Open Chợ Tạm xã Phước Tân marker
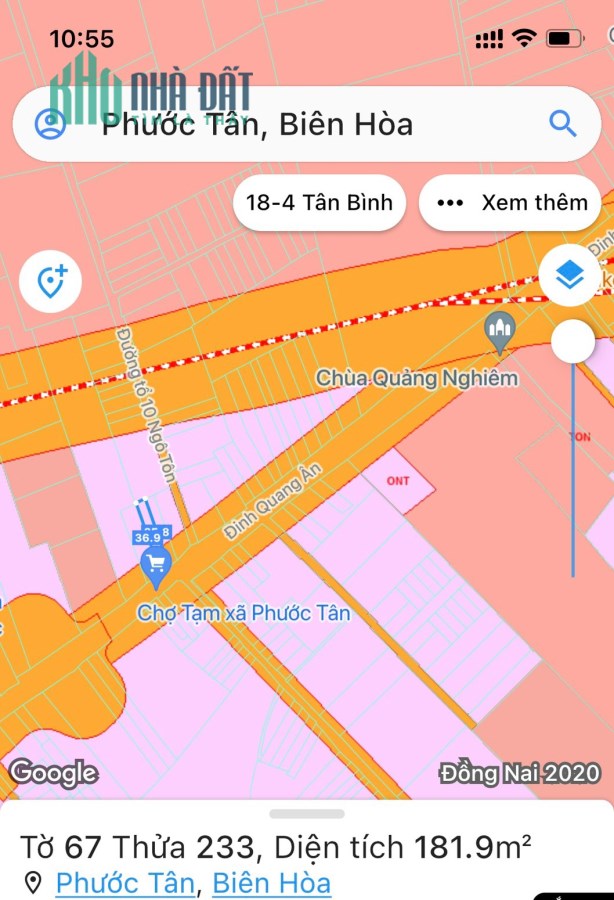Image resolution: width=614 pixels, height=900 pixels. click(x=156, y=567)
